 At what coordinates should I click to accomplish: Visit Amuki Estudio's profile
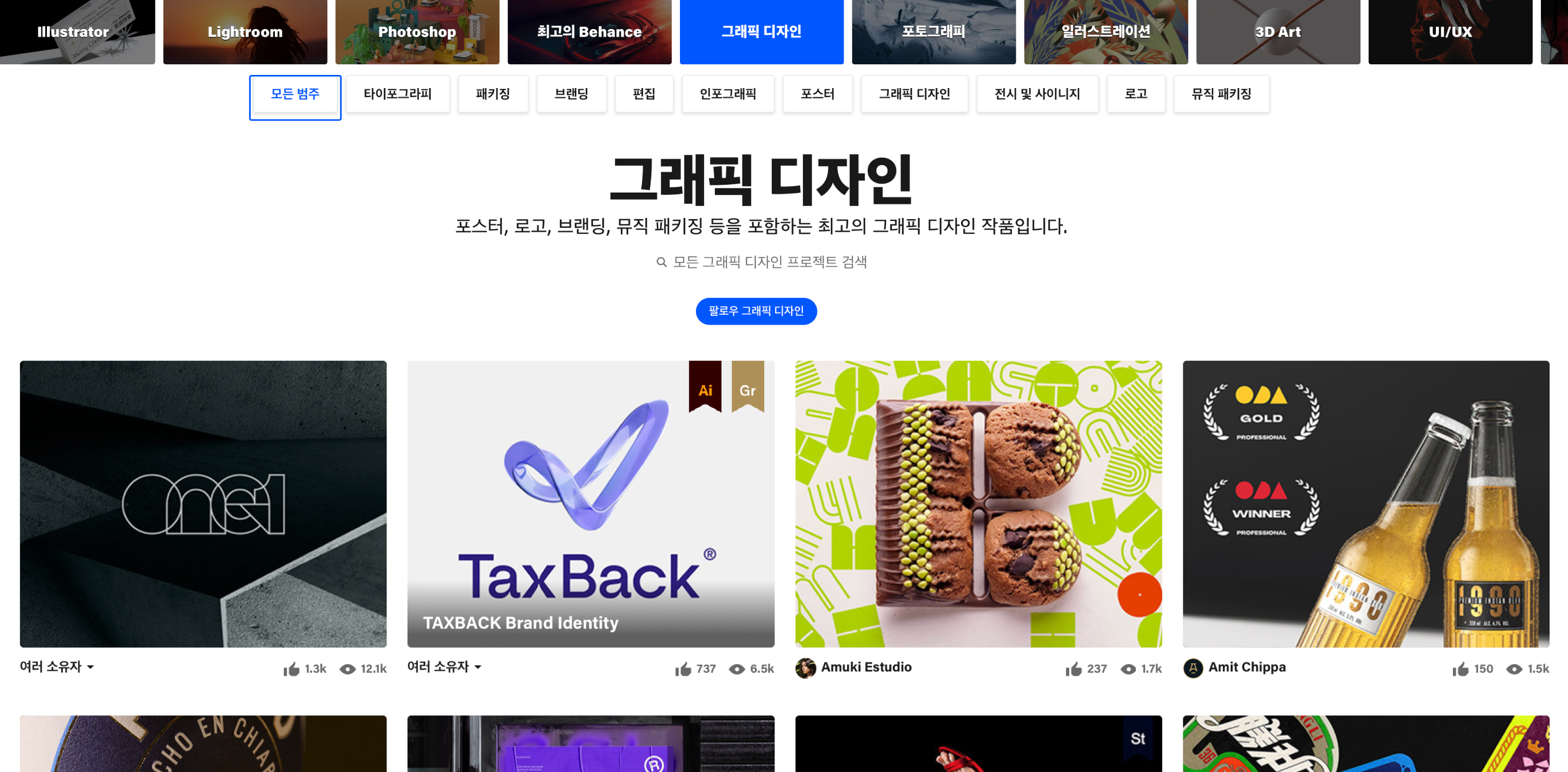click(866, 667)
